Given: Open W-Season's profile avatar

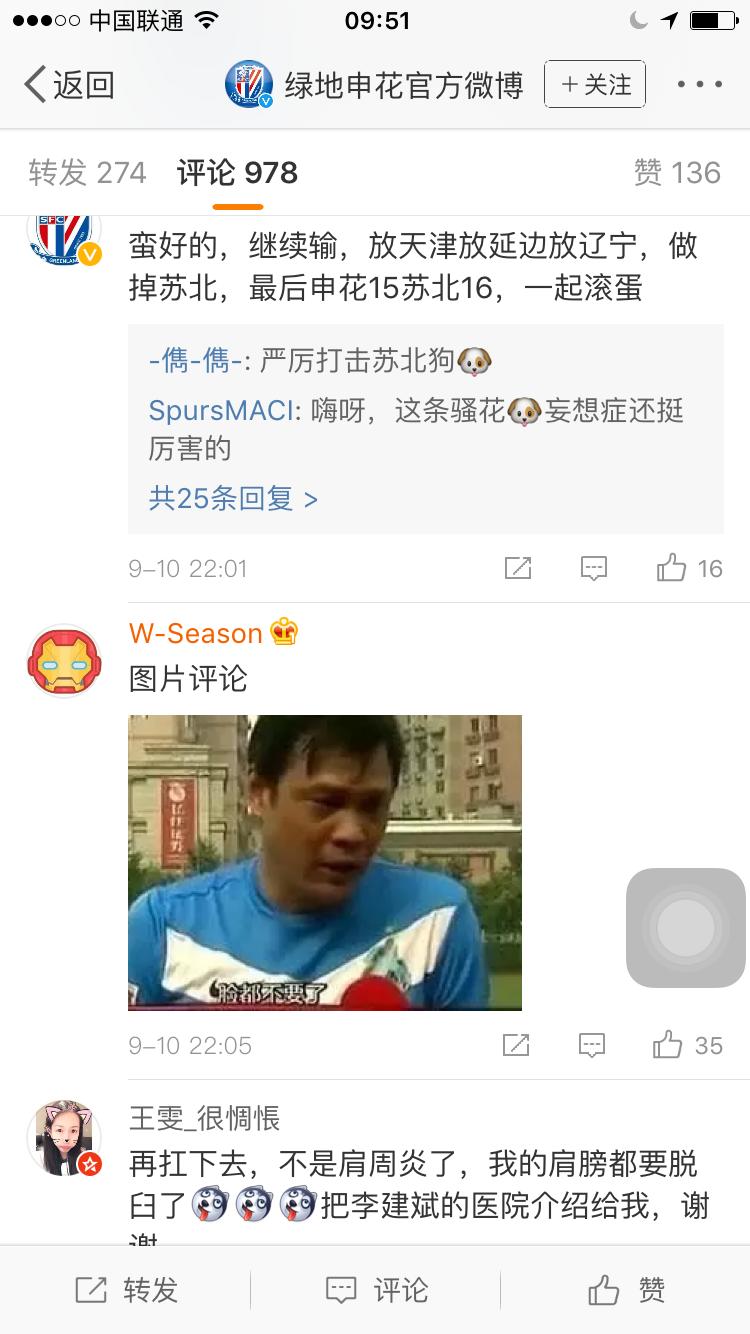Looking at the screenshot, I should tap(64, 661).
